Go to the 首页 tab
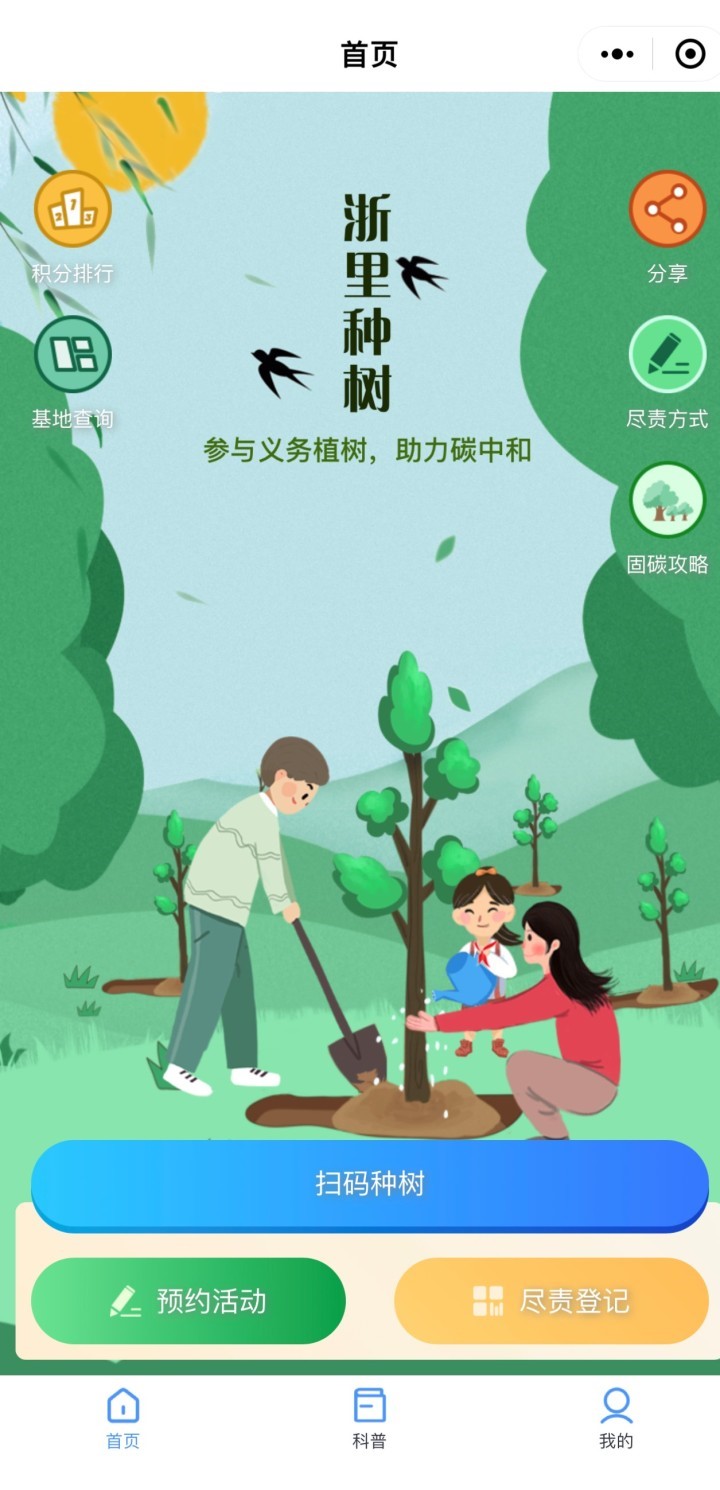The height and width of the screenshot is (1490, 720). pyautogui.click(x=123, y=1417)
